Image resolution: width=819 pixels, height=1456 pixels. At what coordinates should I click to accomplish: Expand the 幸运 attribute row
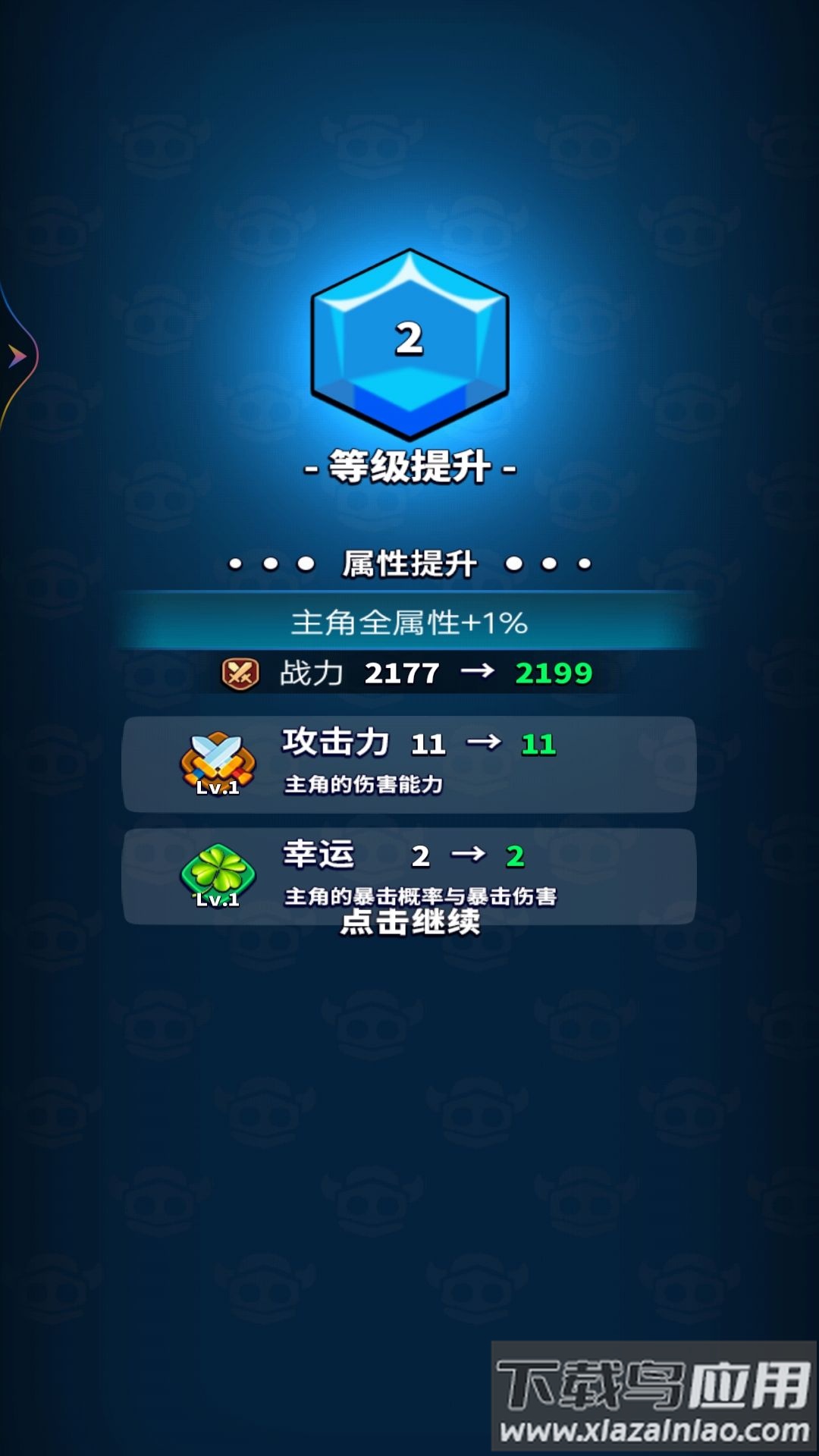409,876
